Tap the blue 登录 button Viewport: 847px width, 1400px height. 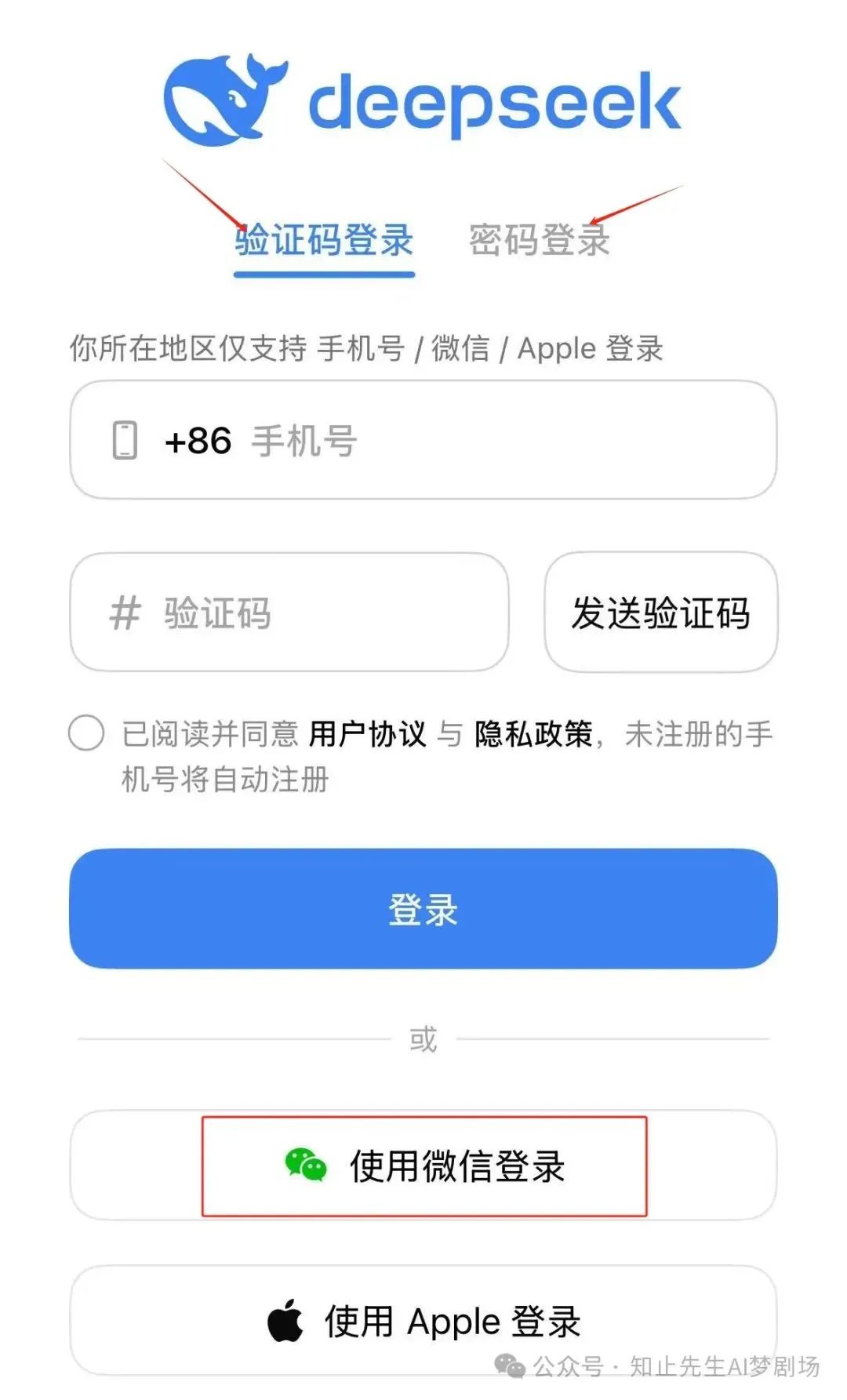(x=423, y=908)
